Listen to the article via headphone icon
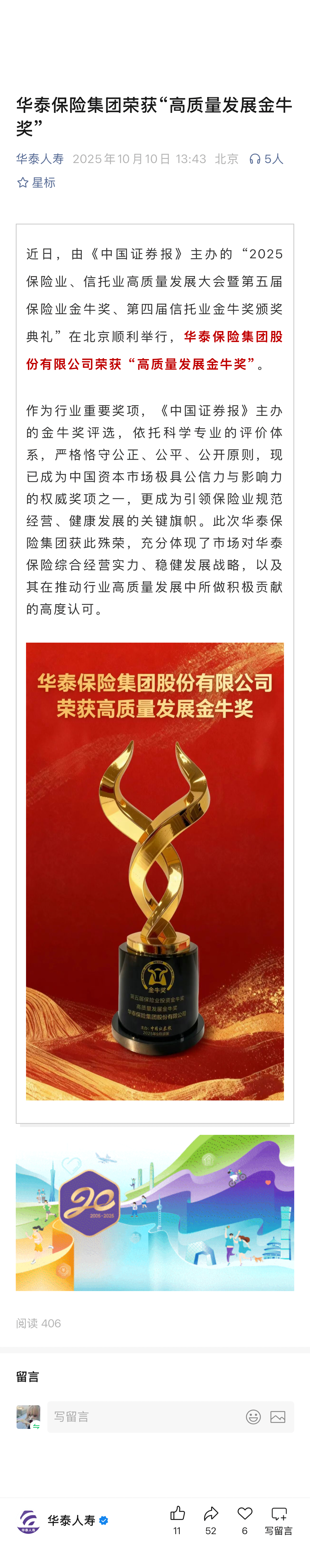This screenshot has width=310, height=1568. coord(255,159)
